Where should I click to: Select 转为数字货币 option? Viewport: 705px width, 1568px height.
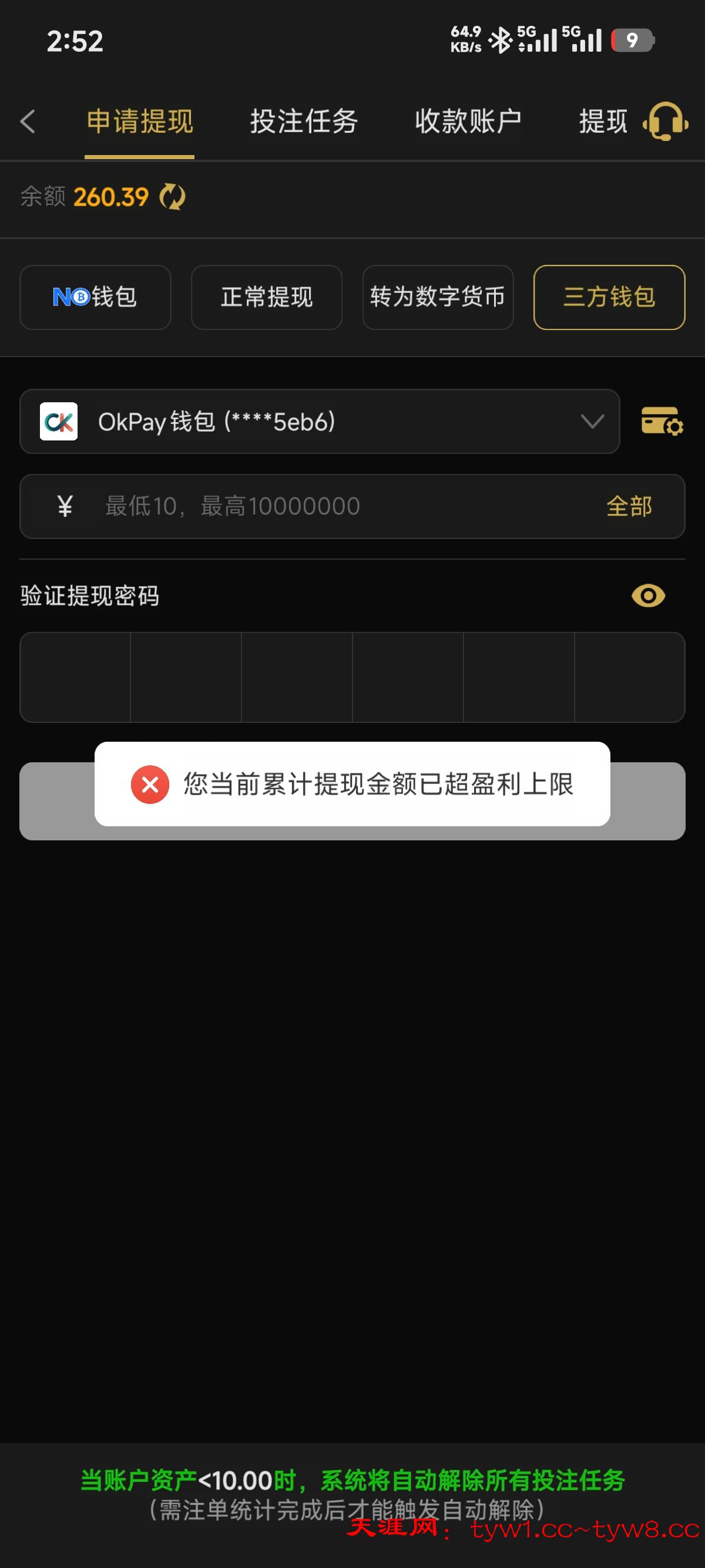pos(438,297)
